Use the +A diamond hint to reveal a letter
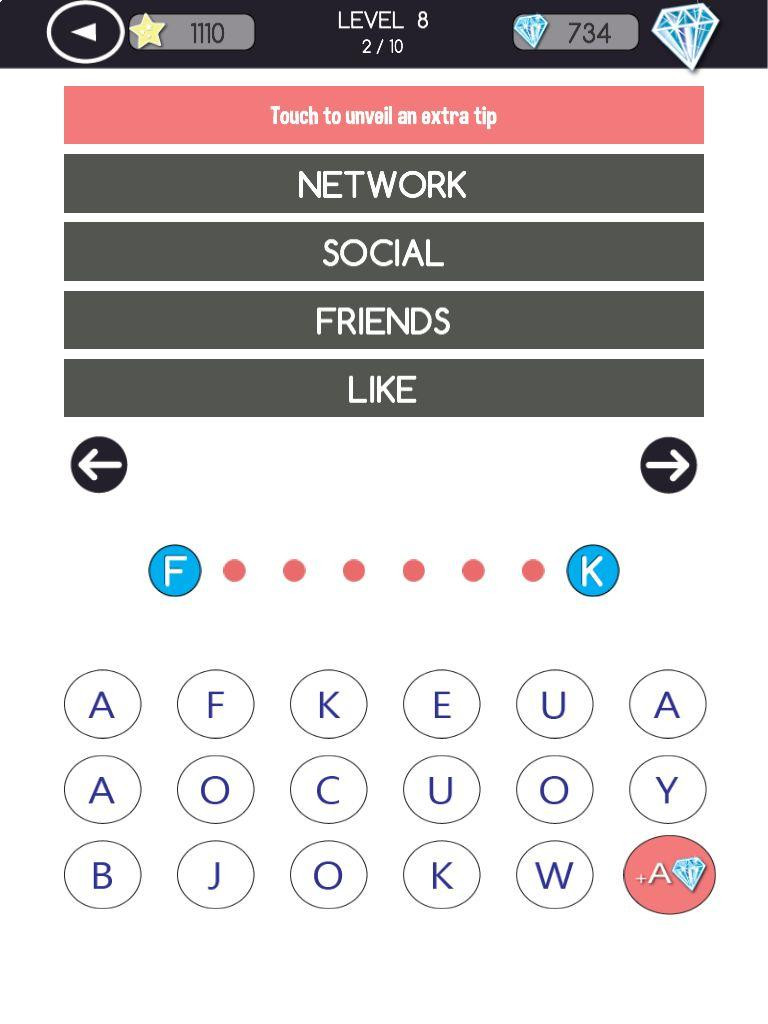This screenshot has width=768, height=1024. point(668,874)
